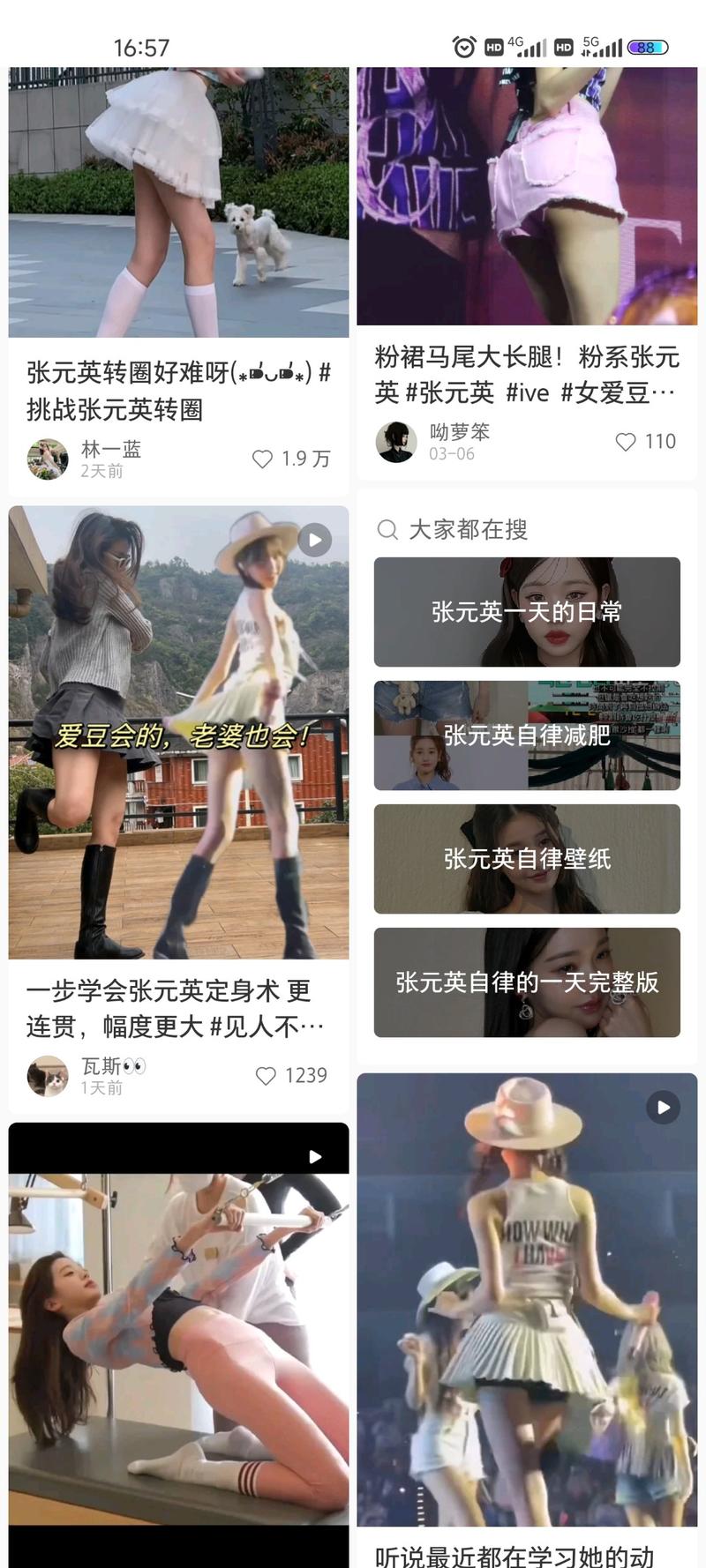The image size is (706, 1568).
Task: Tap the battery indicator showing 88
Action: point(646,48)
